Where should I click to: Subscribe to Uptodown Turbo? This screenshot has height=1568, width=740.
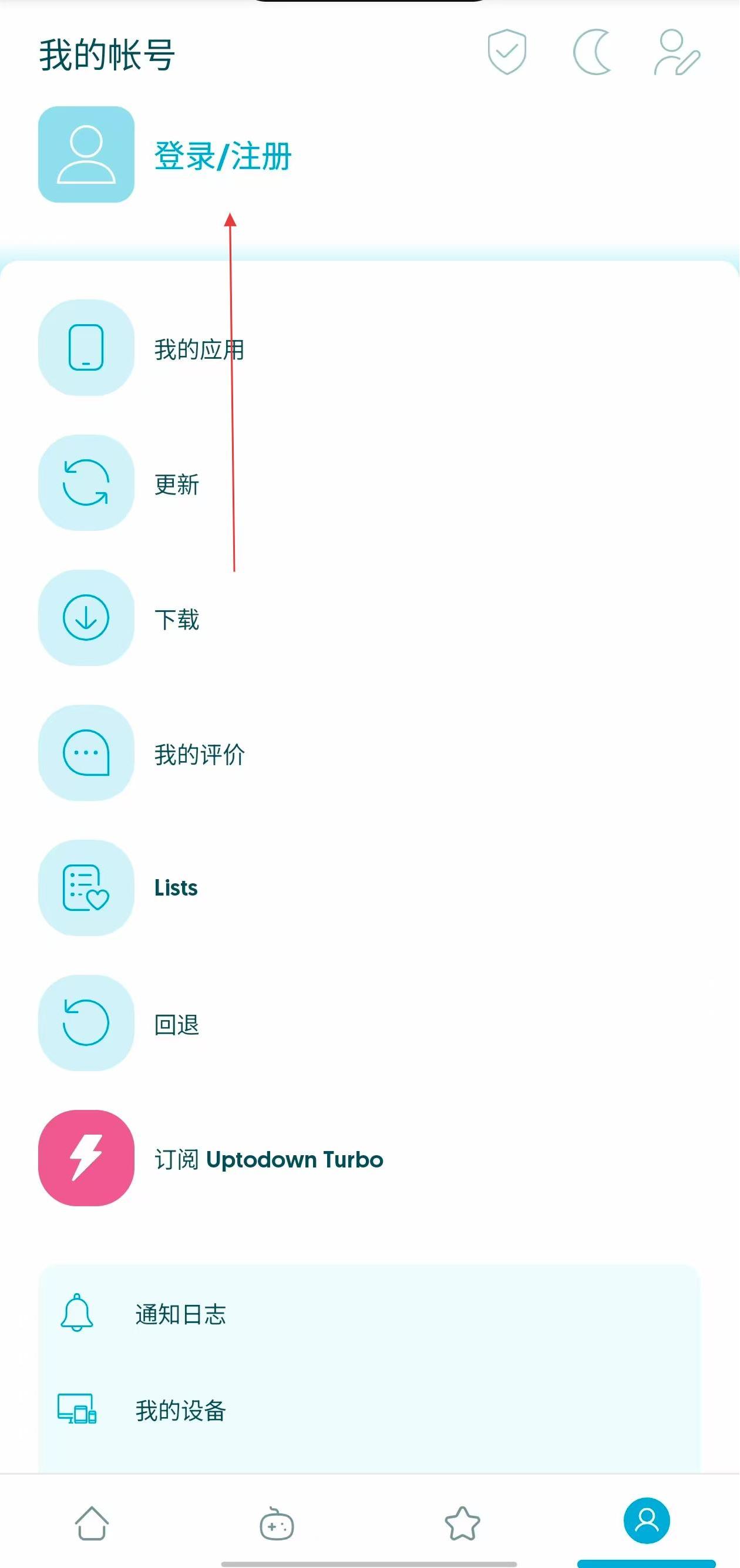click(x=268, y=1159)
